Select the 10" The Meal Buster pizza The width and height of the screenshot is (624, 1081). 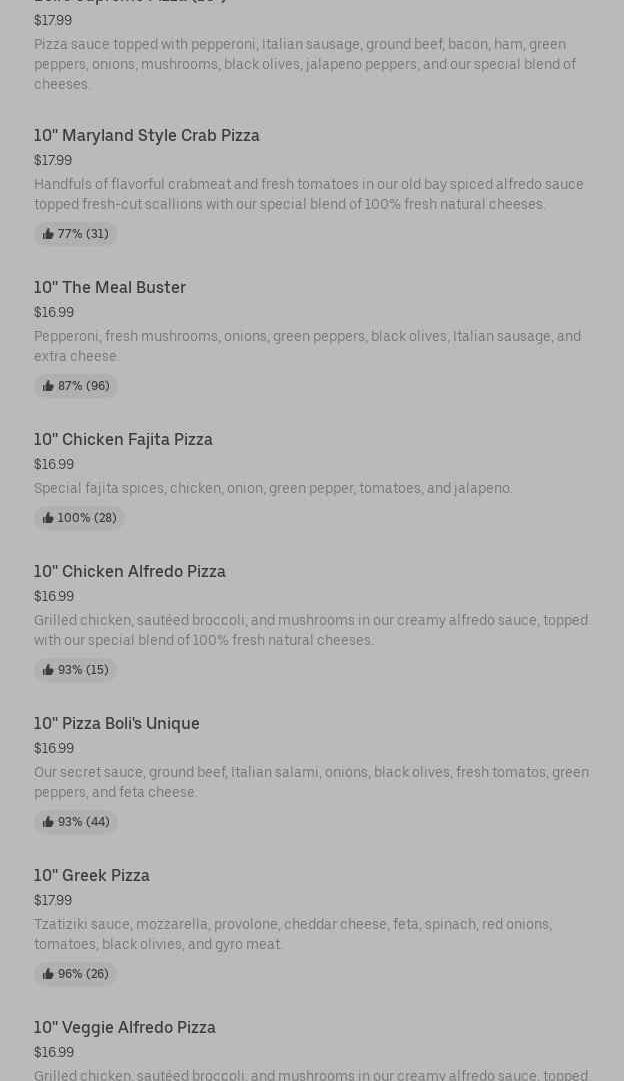110,288
